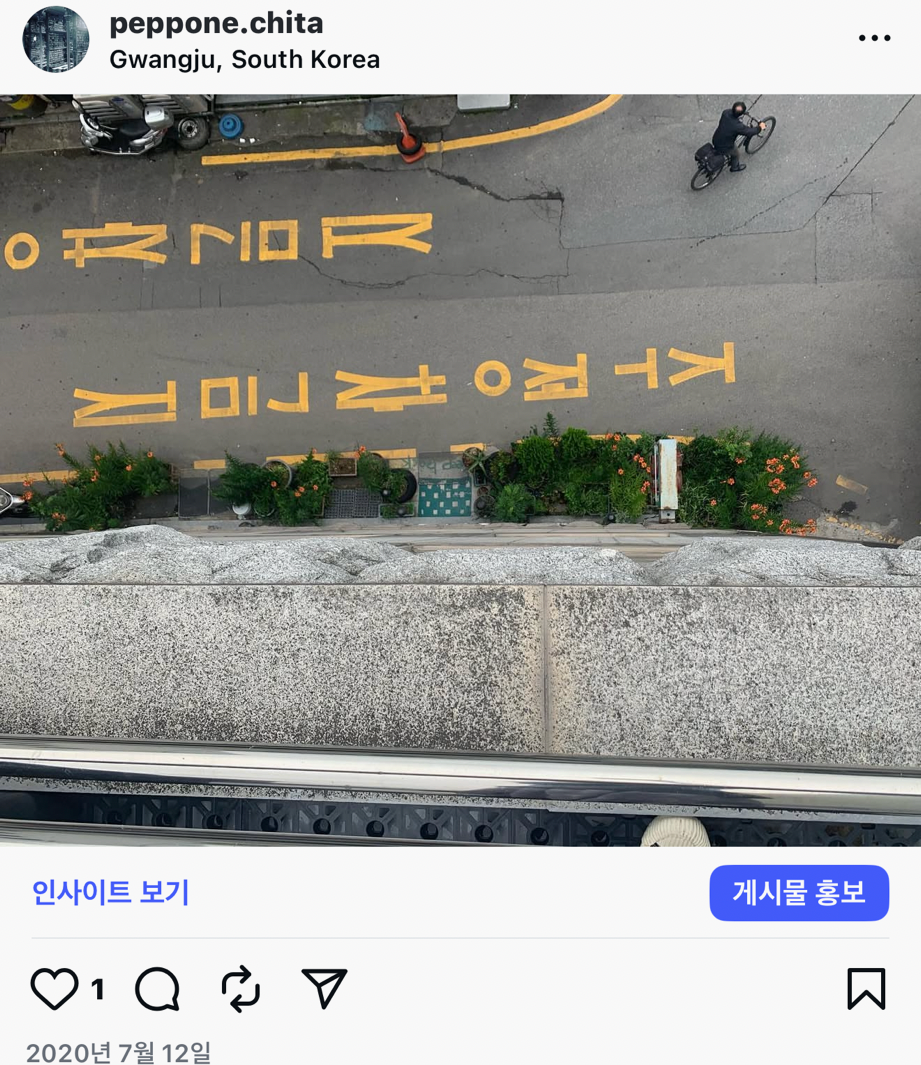Image resolution: width=921 pixels, height=1065 pixels.
Task: Repost using the circular arrows icon
Action: pos(241,988)
